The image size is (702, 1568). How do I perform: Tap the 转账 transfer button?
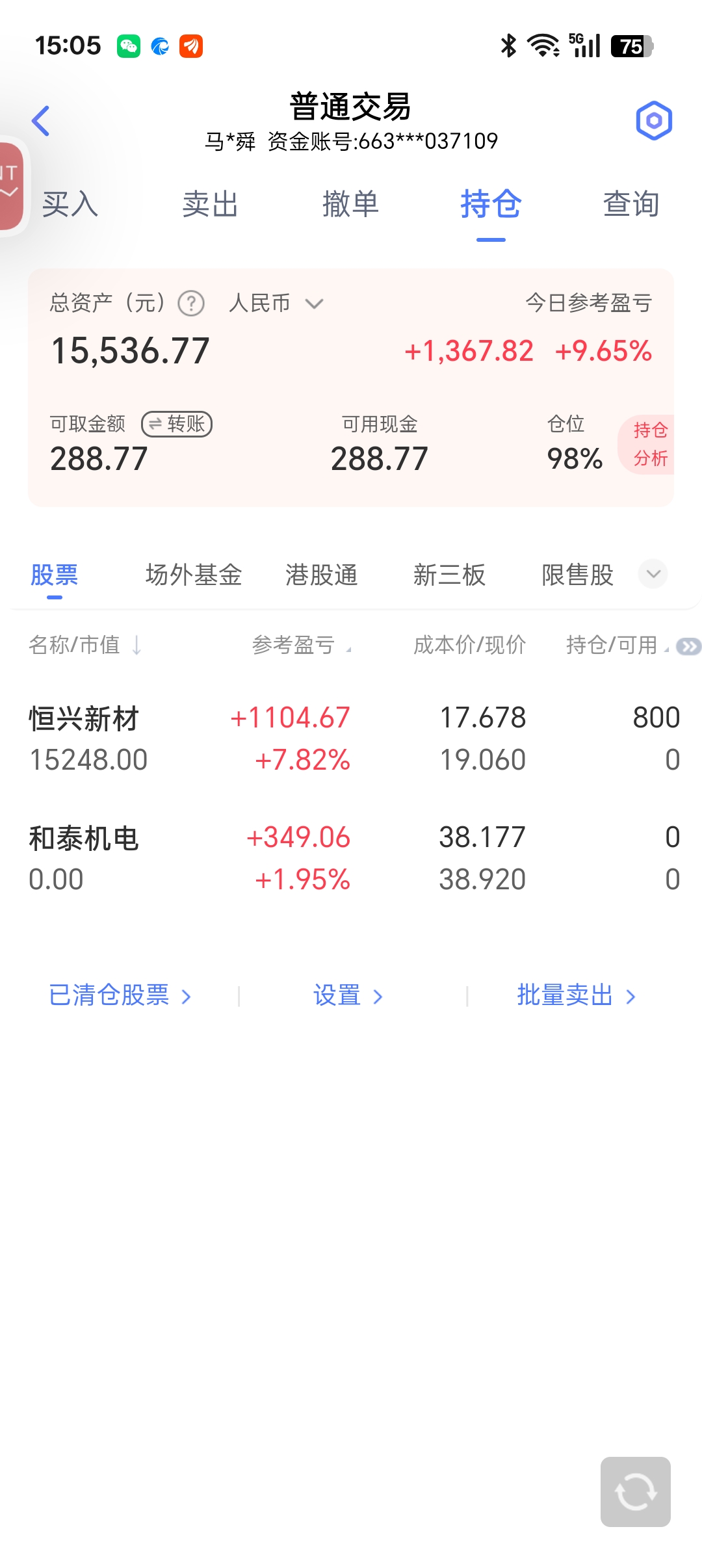point(177,424)
